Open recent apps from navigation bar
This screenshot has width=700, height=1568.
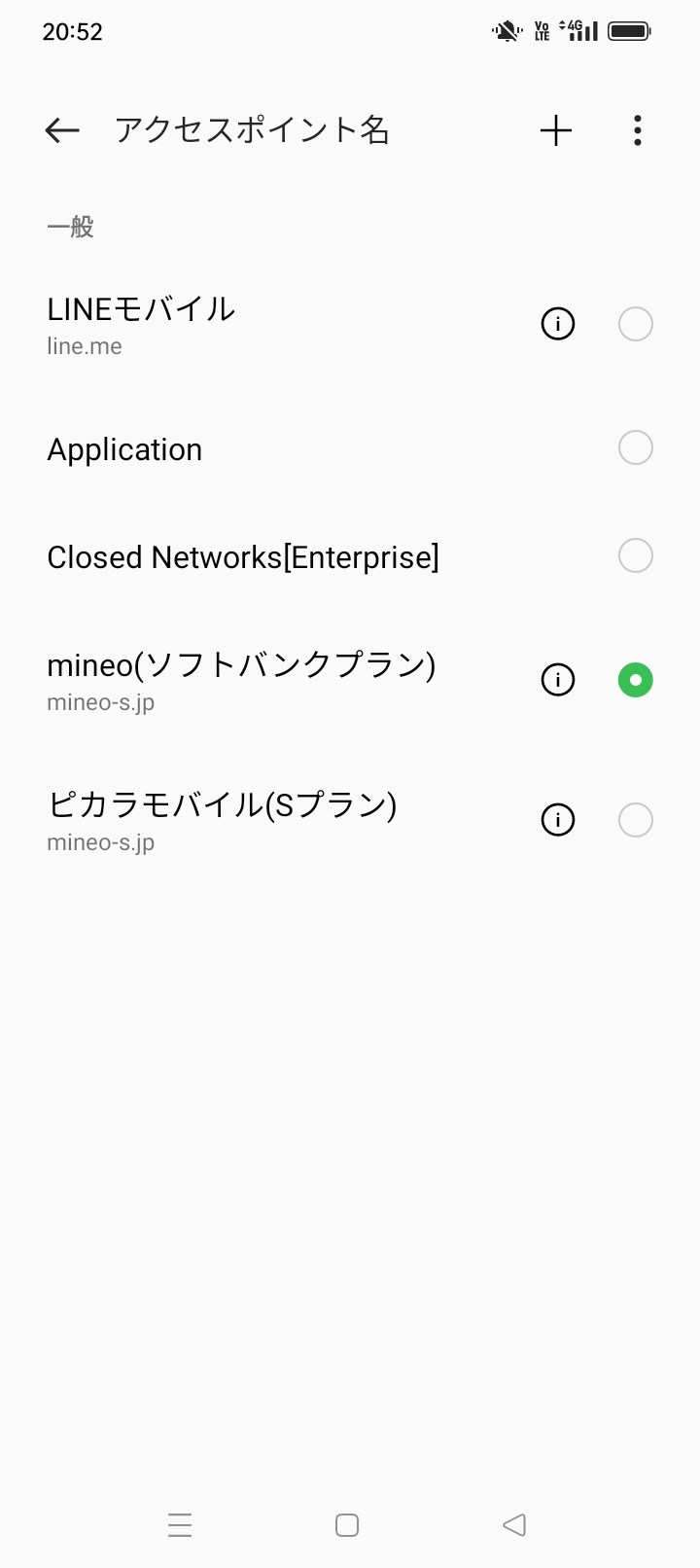(180, 1524)
